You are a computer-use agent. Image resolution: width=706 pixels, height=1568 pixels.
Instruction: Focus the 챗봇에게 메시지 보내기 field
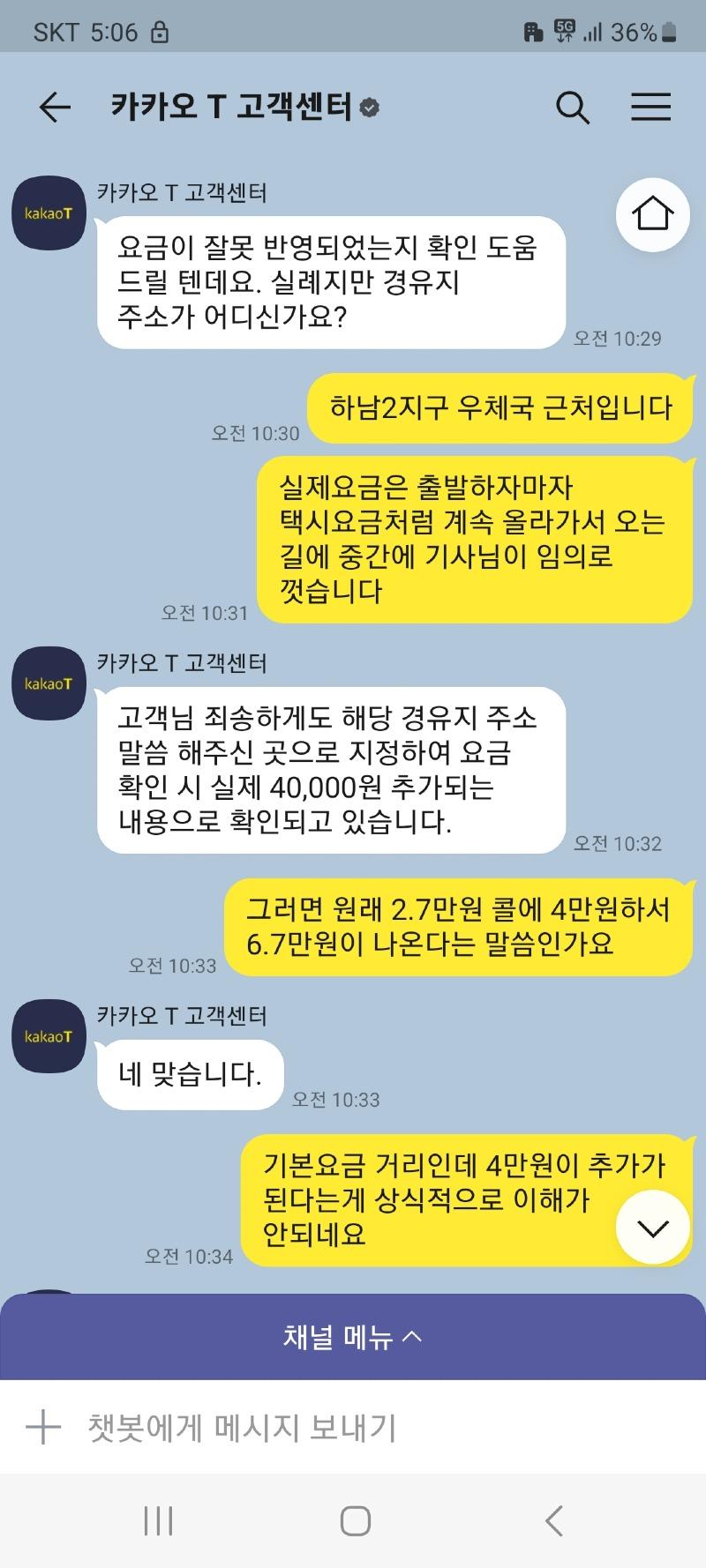[x=353, y=1427]
